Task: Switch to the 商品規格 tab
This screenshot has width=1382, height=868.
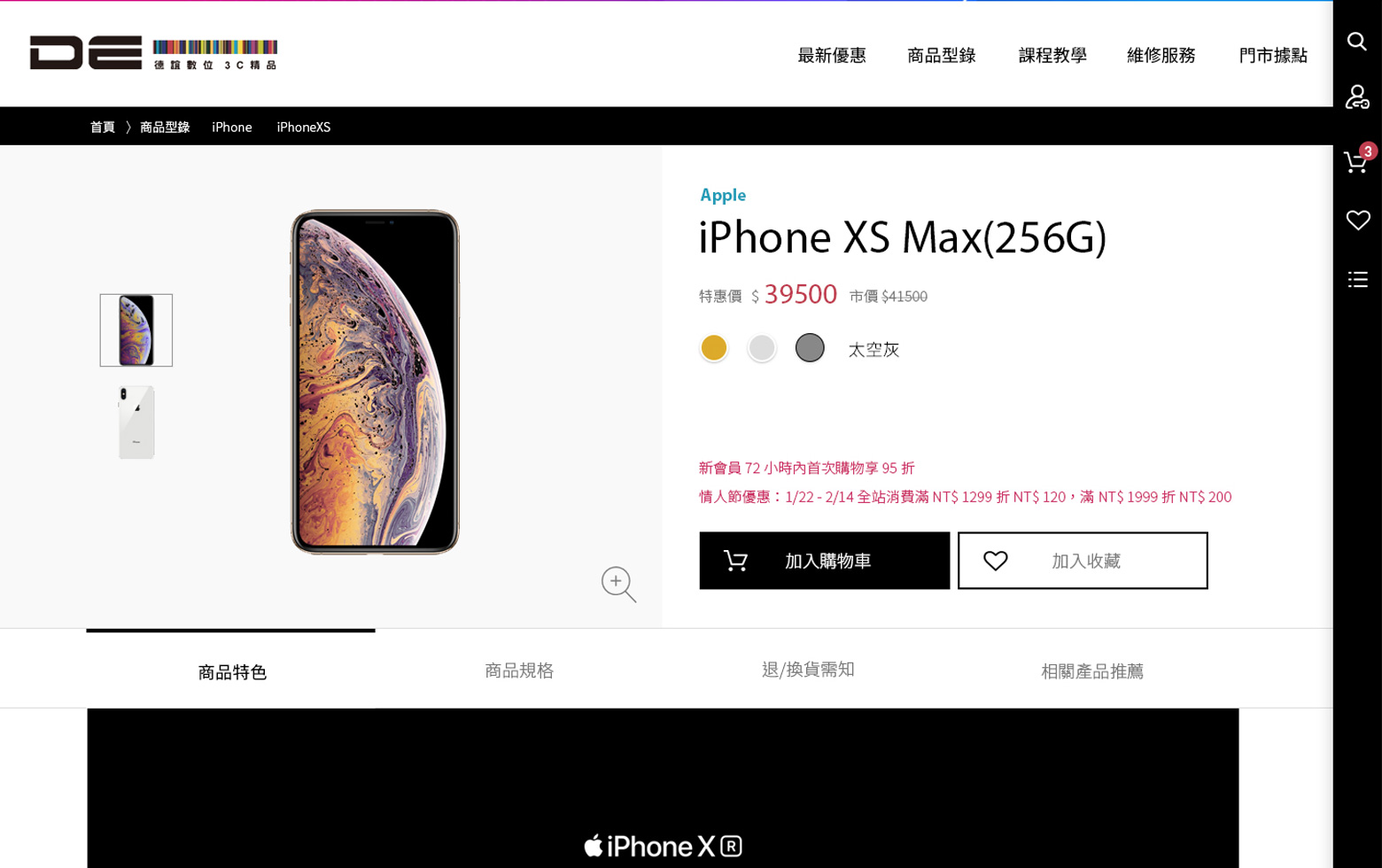Action: [518, 670]
